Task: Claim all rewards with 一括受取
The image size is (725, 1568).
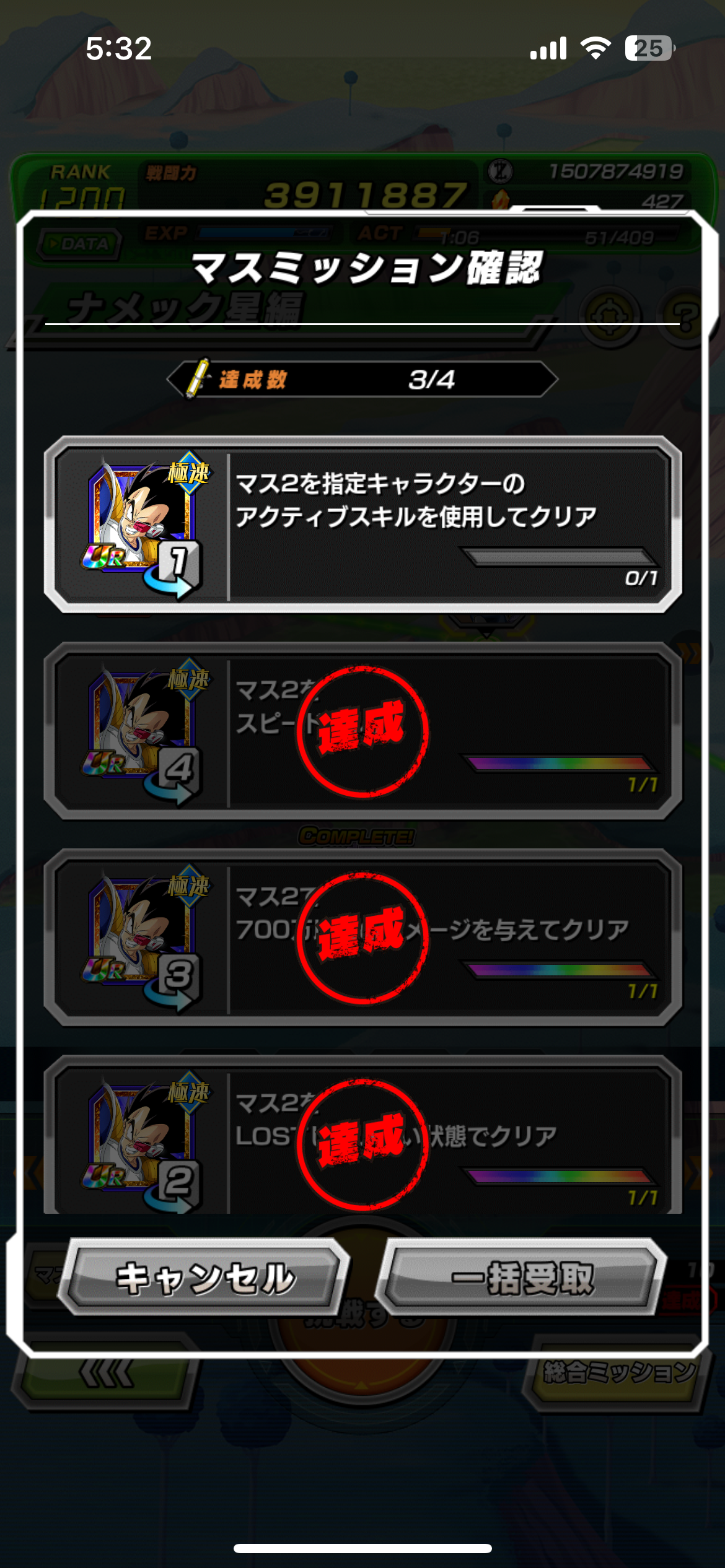Action: 522,1278
